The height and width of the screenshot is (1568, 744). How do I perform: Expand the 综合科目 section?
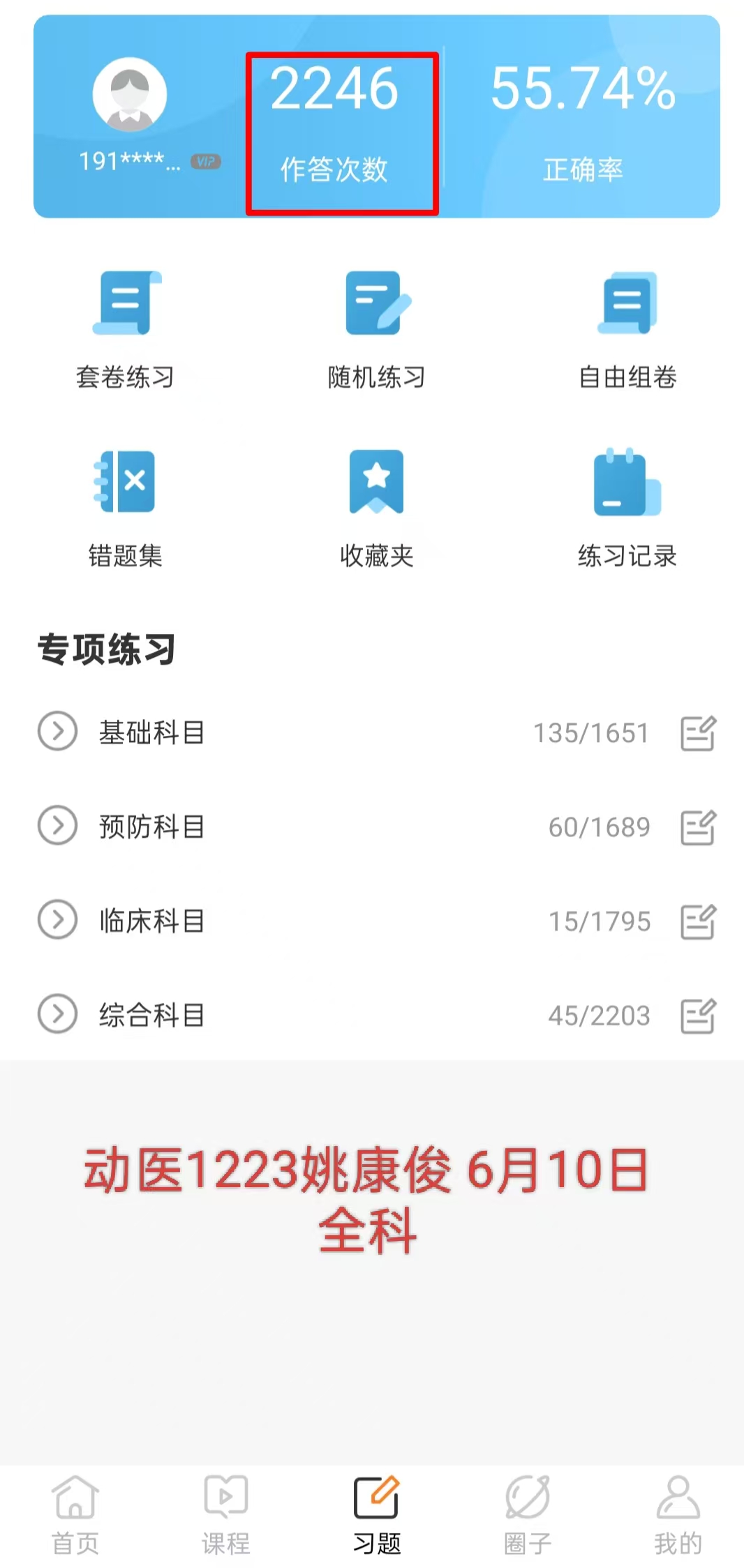tap(57, 1014)
